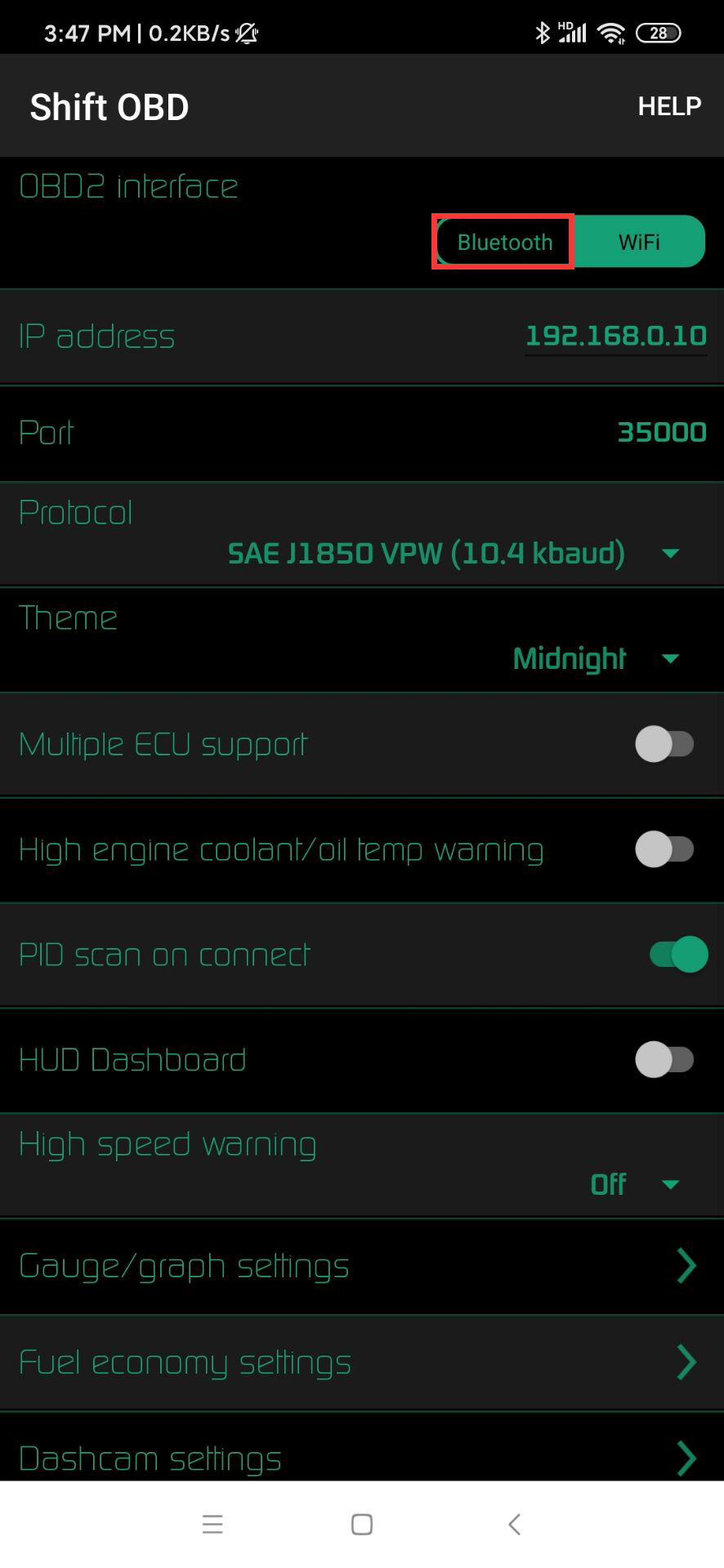This screenshot has height=1568, width=724.
Task: Open Dashcam settings
Action: click(362, 1457)
